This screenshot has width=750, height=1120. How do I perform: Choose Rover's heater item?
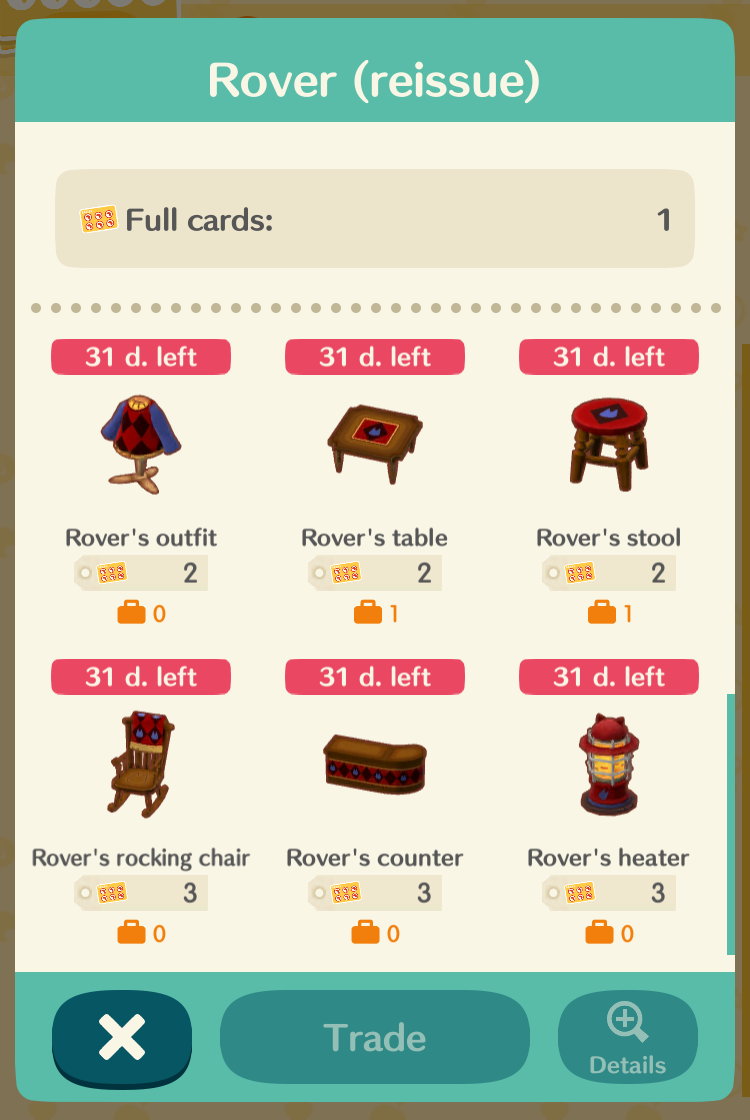tap(608, 765)
